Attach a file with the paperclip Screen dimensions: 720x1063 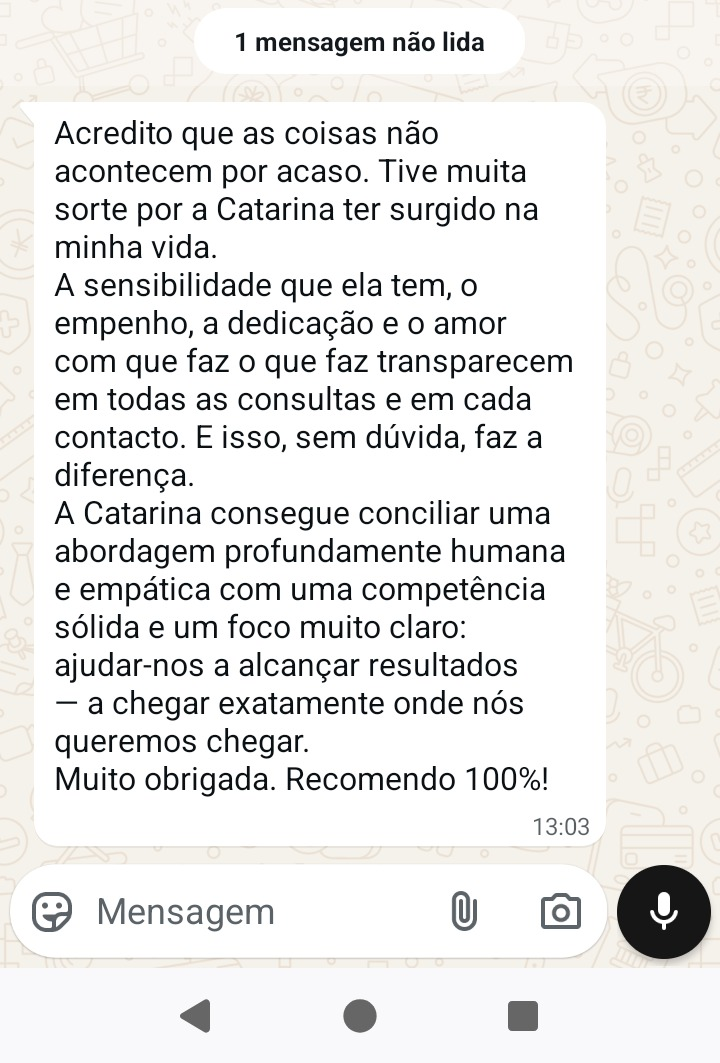[x=463, y=912]
